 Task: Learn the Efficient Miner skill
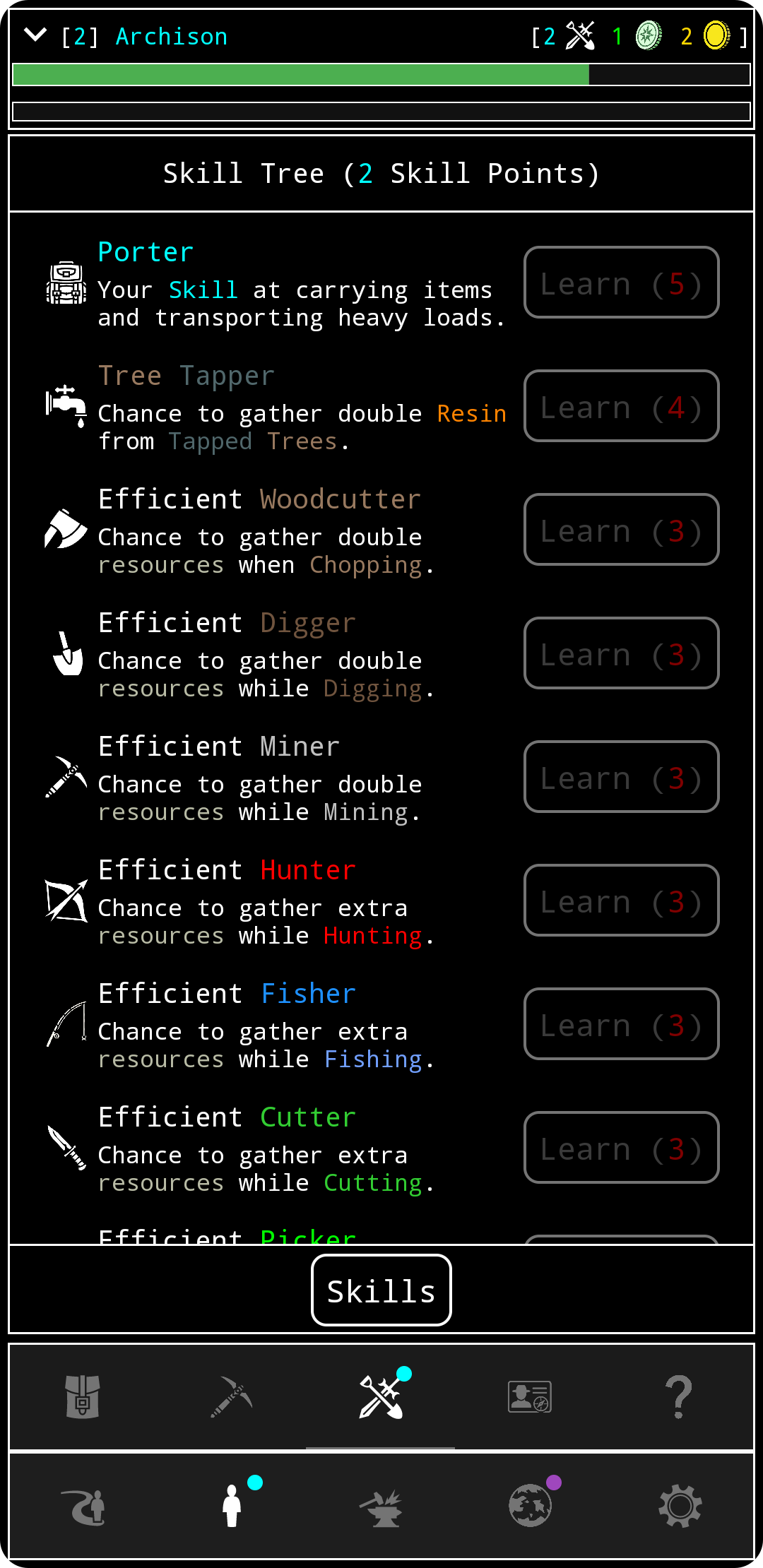[621, 777]
